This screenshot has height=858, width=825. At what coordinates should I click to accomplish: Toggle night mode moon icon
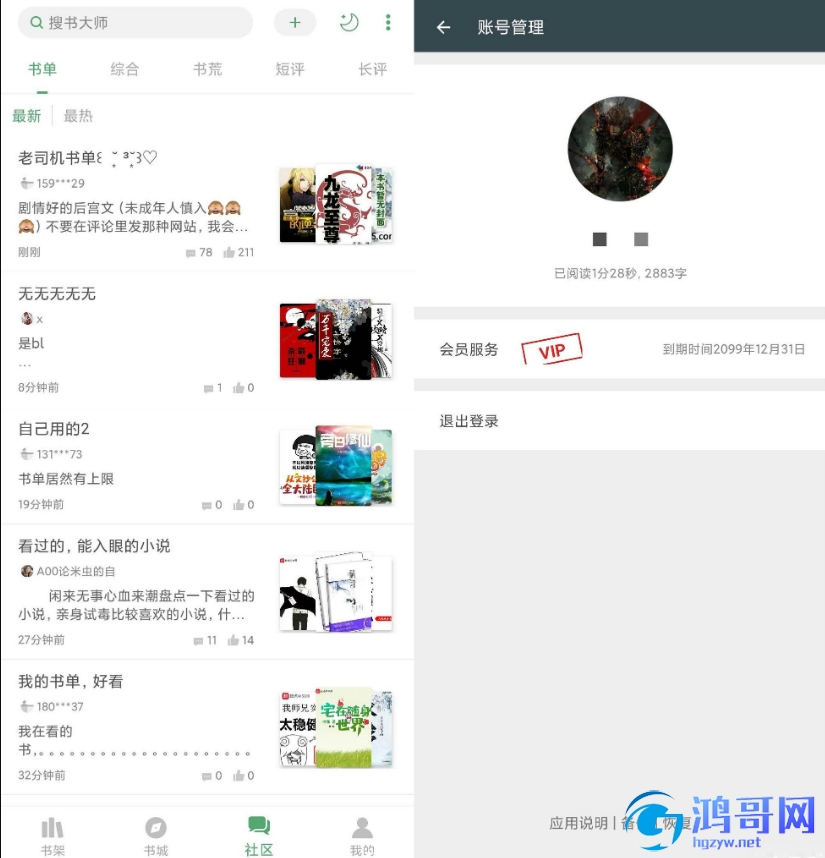click(349, 22)
